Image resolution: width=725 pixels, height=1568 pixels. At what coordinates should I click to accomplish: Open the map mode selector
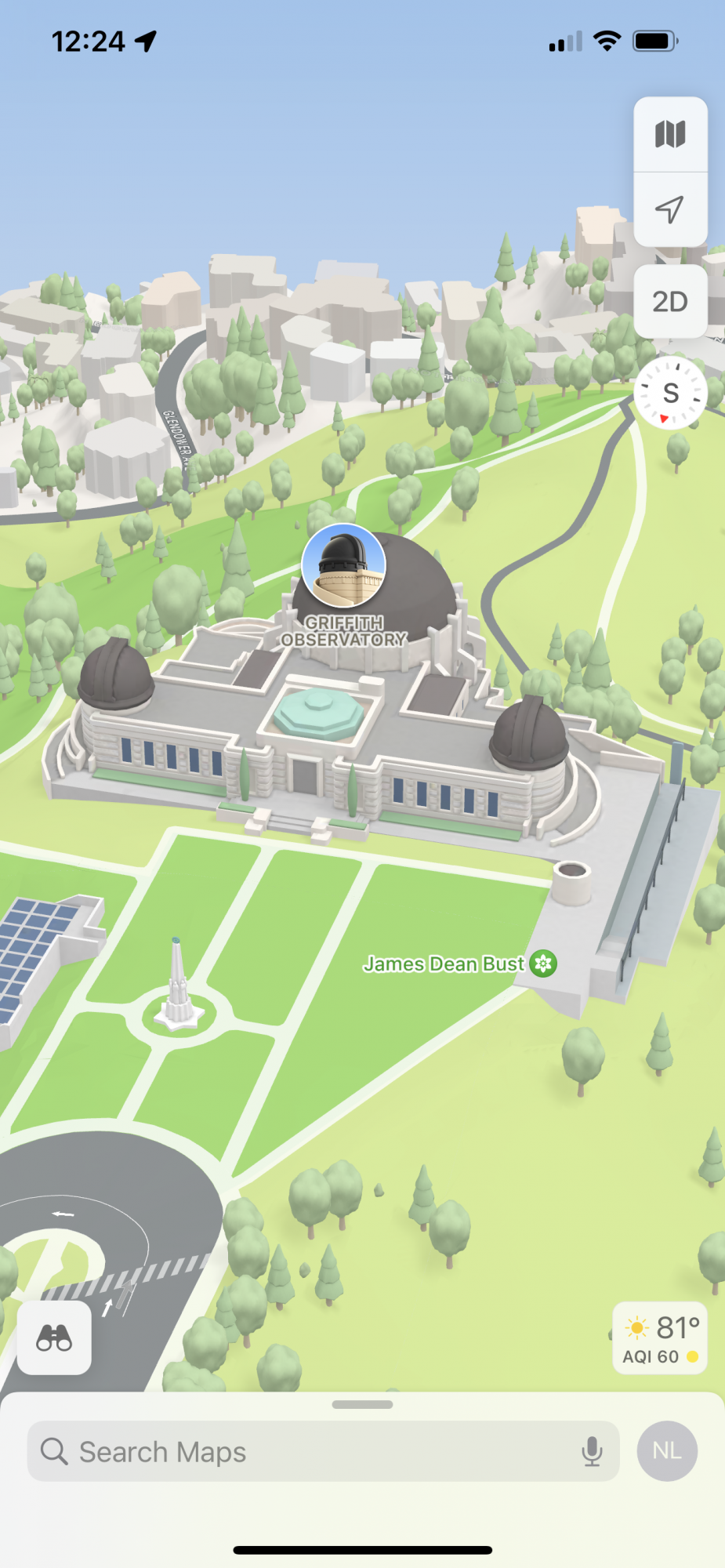click(x=670, y=135)
